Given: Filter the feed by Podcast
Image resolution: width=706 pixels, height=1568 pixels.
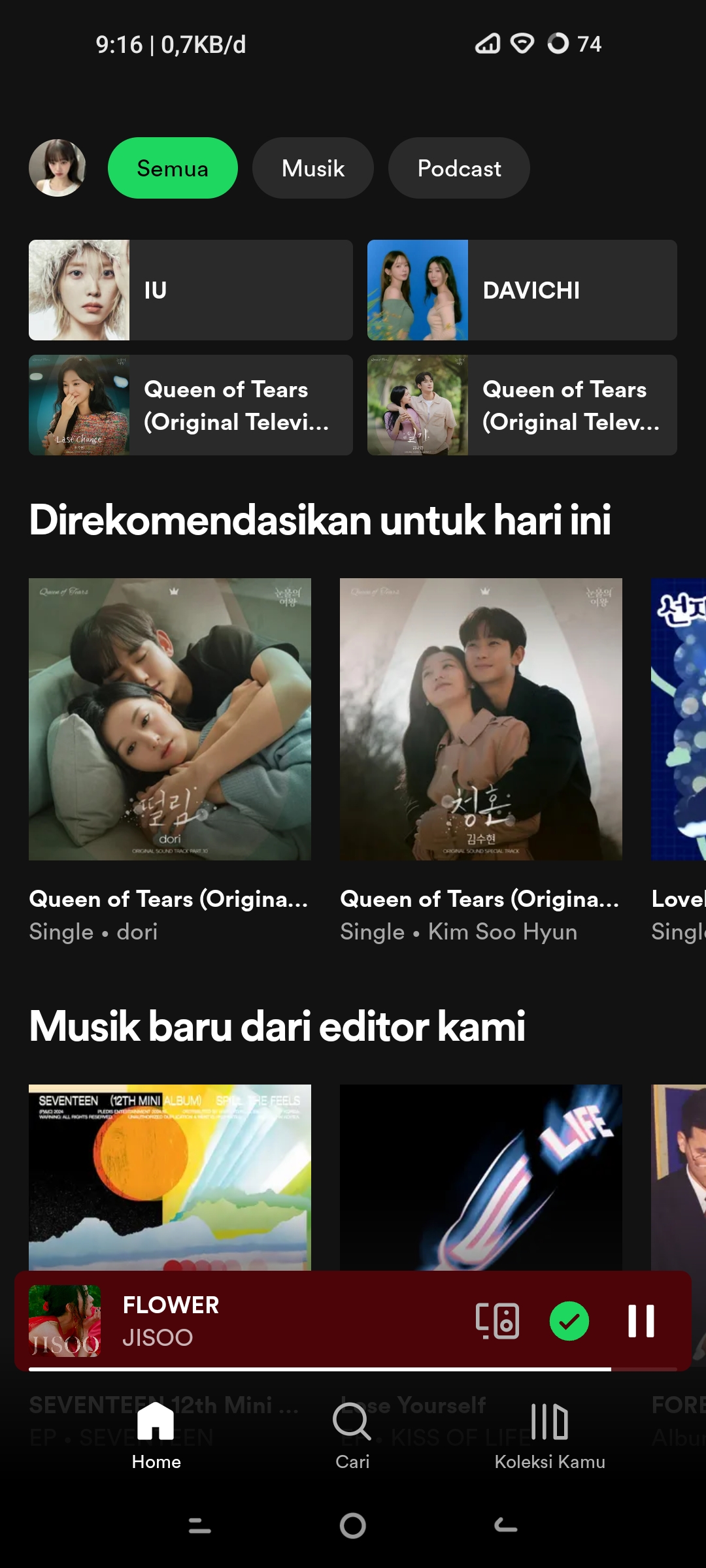Looking at the screenshot, I should (459, 168).
